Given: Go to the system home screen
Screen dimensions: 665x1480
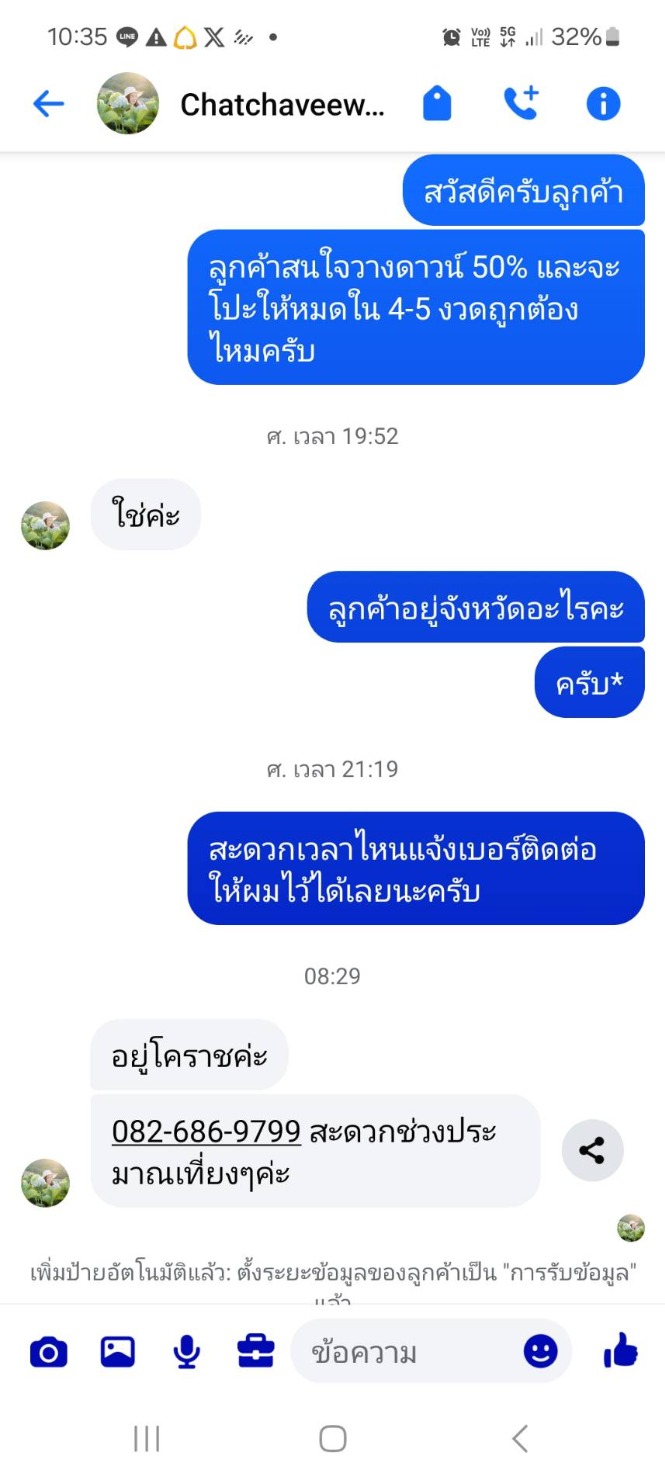Looking at the screenshot, I should [332, 1439].
